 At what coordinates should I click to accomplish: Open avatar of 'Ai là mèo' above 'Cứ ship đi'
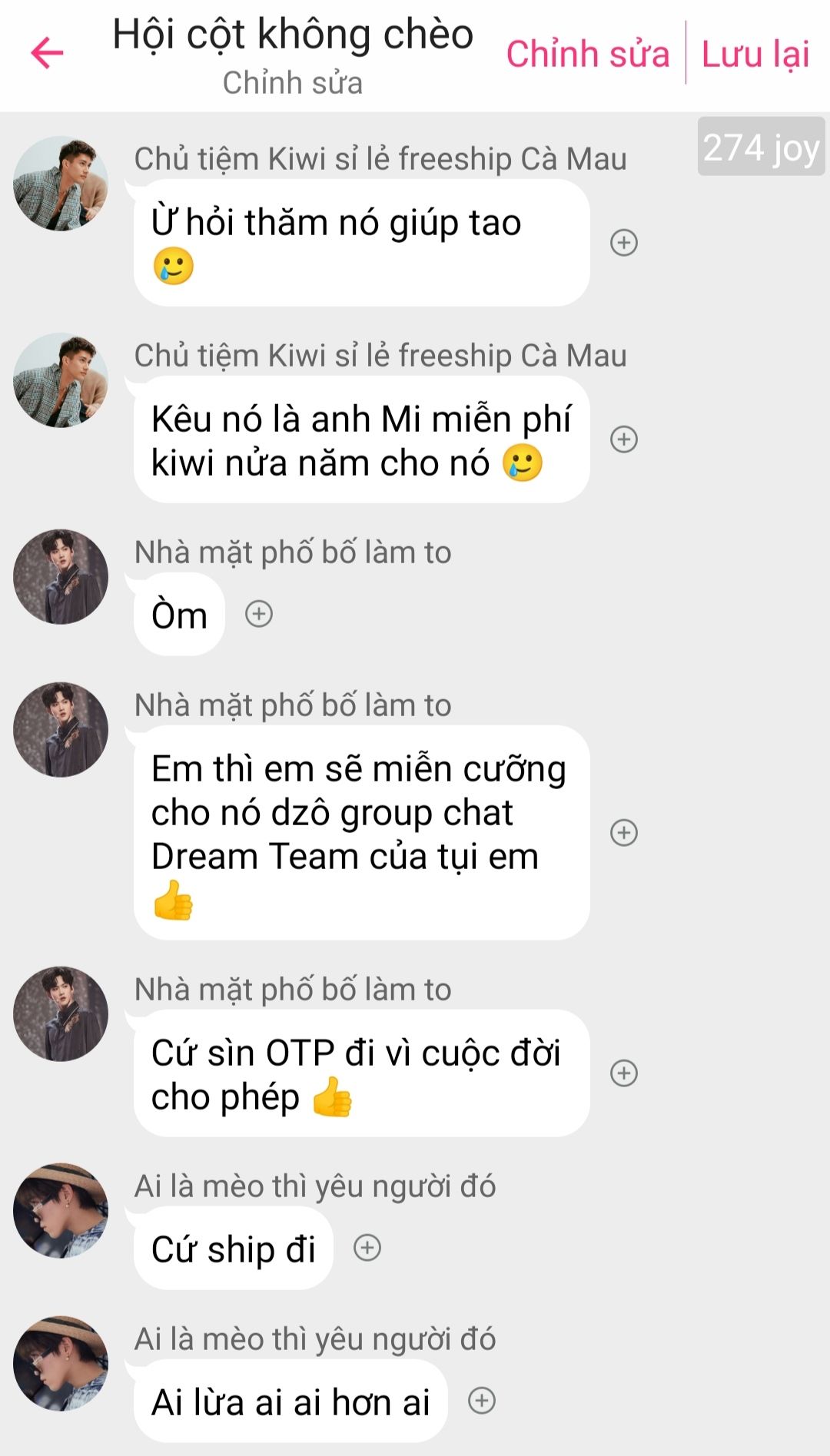click(x=61, y=1210)
